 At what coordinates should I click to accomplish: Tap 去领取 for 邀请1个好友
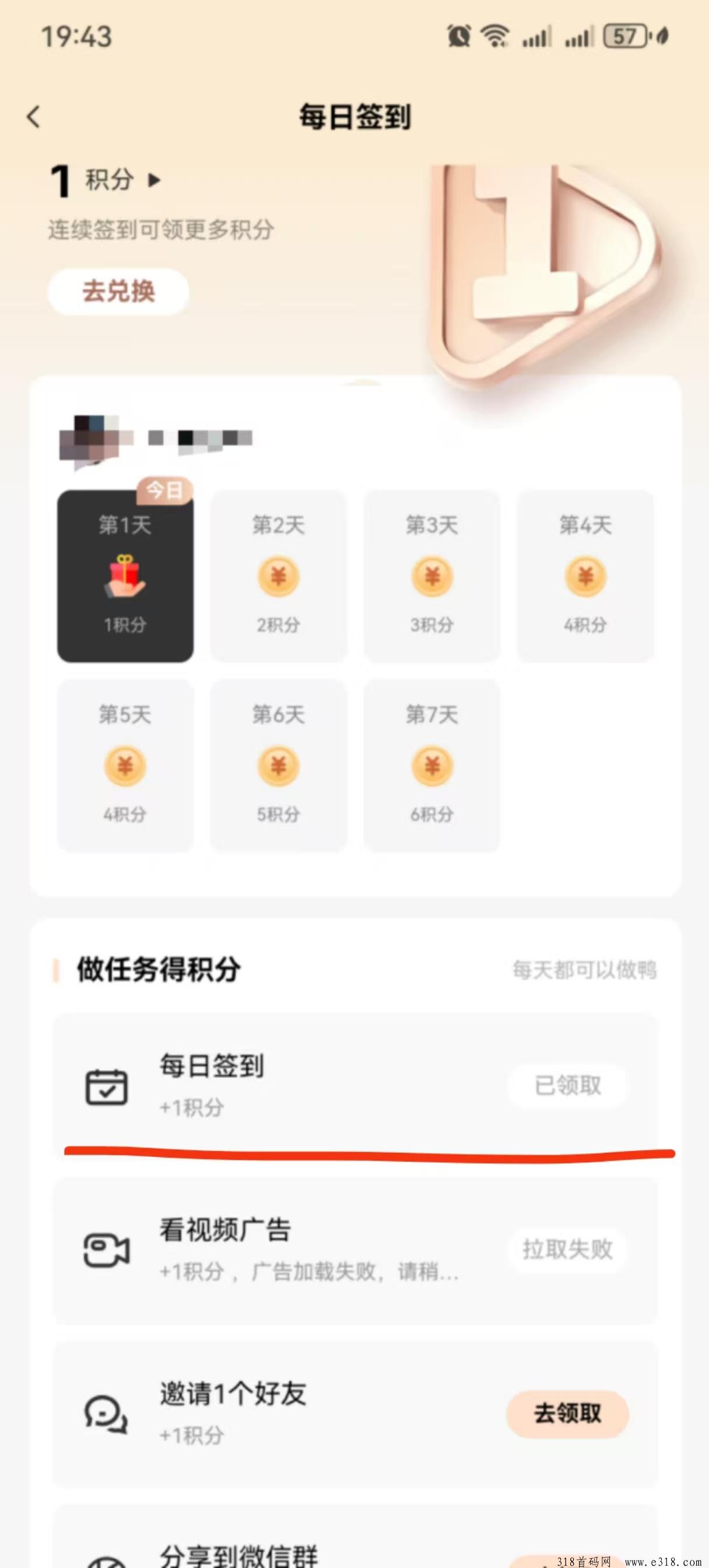tap(567, 1413)
